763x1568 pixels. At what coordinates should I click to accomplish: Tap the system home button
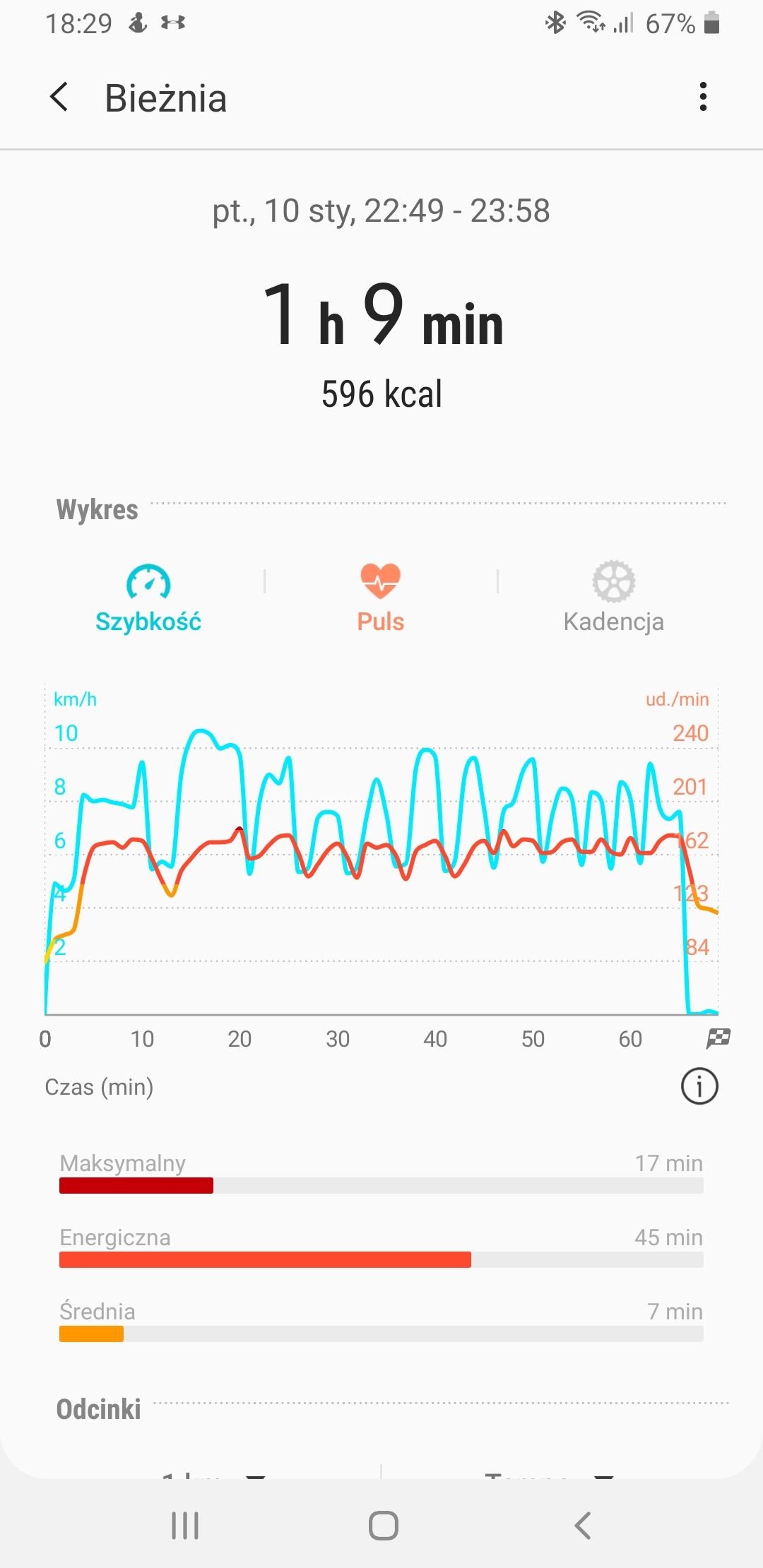(383, 1526)
